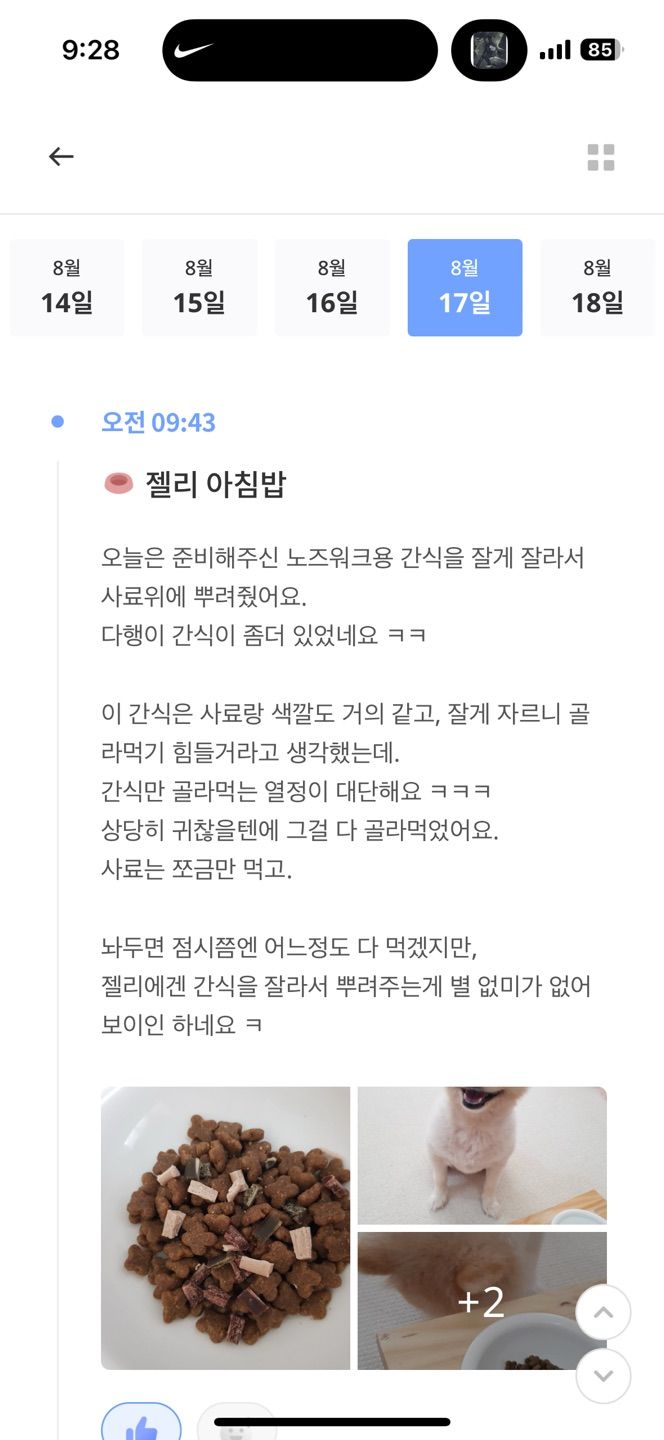Tap the up chevron button
Viewport: 664px width, 1440px height.
coord(603,1312)
